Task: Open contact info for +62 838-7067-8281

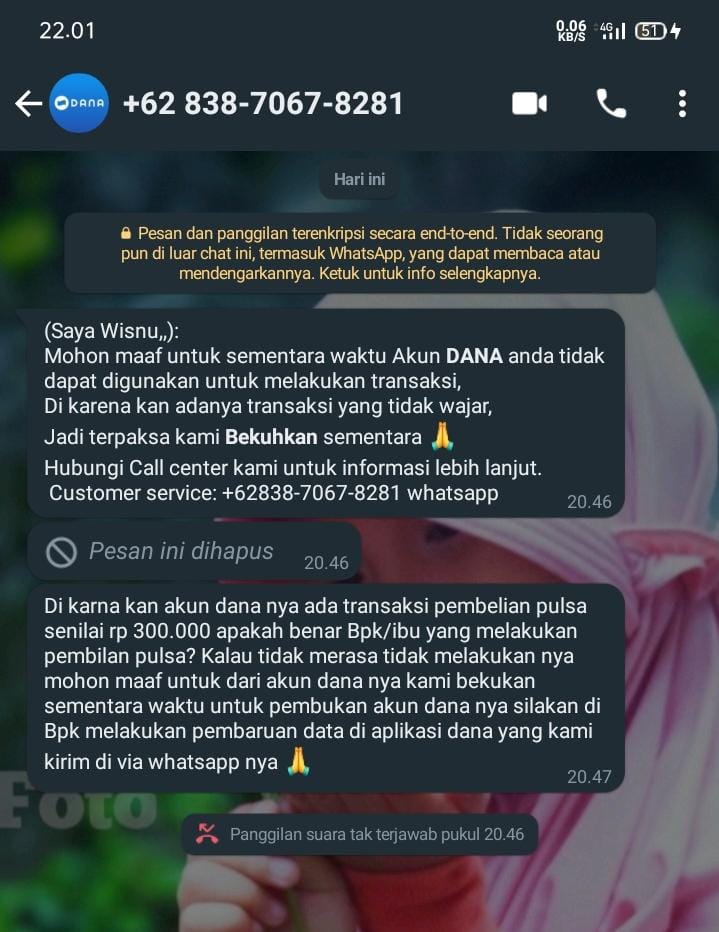Action: pos(263,103)
